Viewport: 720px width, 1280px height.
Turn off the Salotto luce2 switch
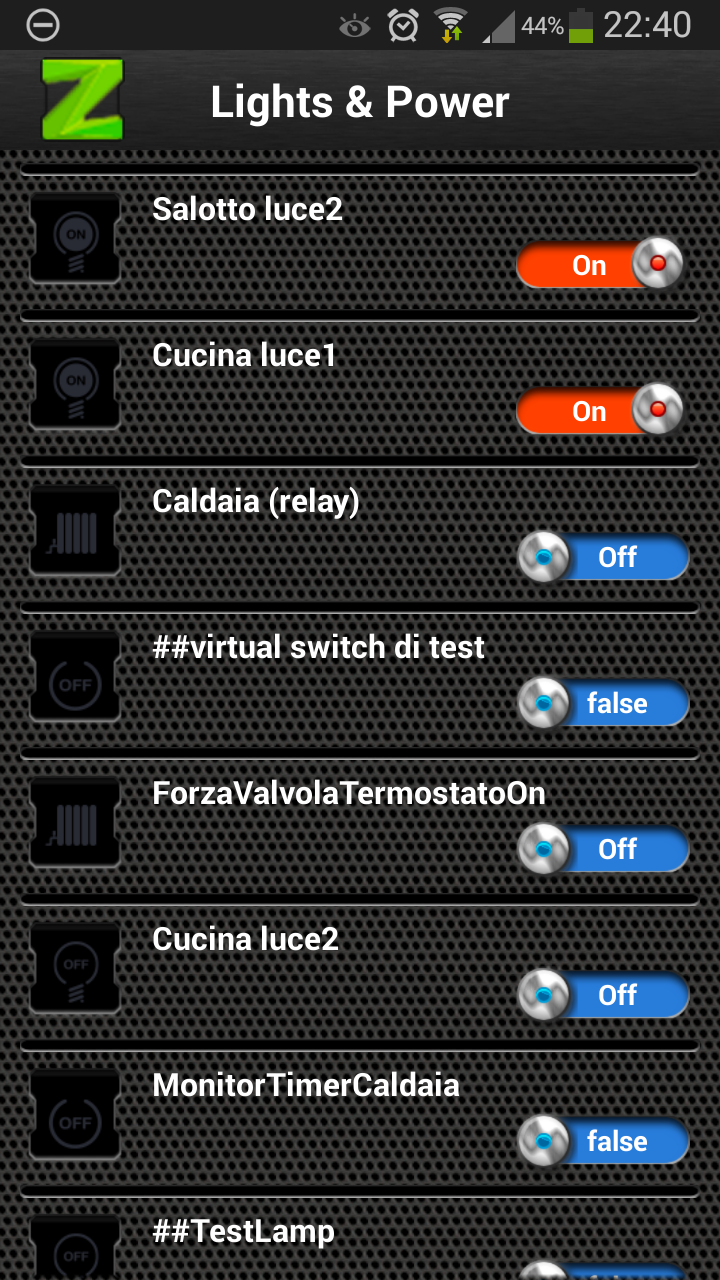(x=600, y=265)
